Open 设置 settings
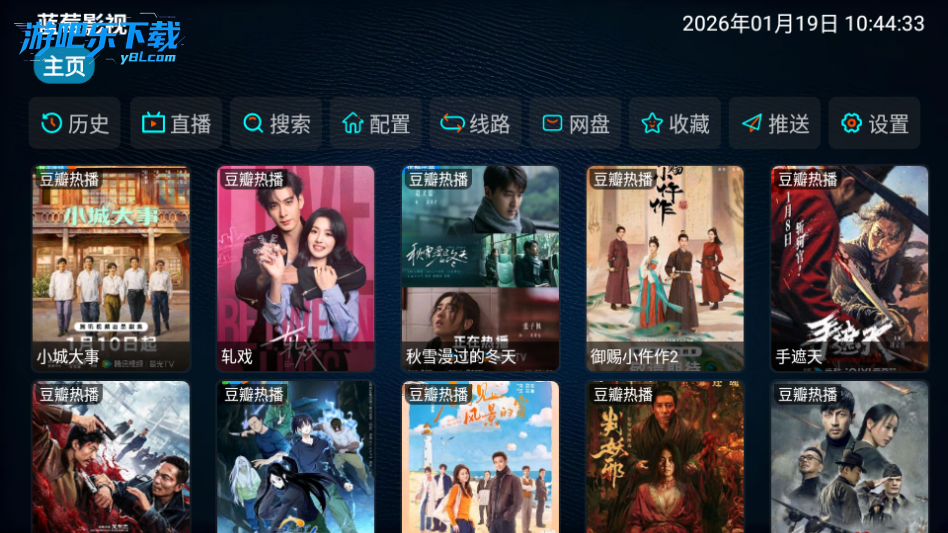This screenshot has height=533, width=948. [x=874, y=123]
